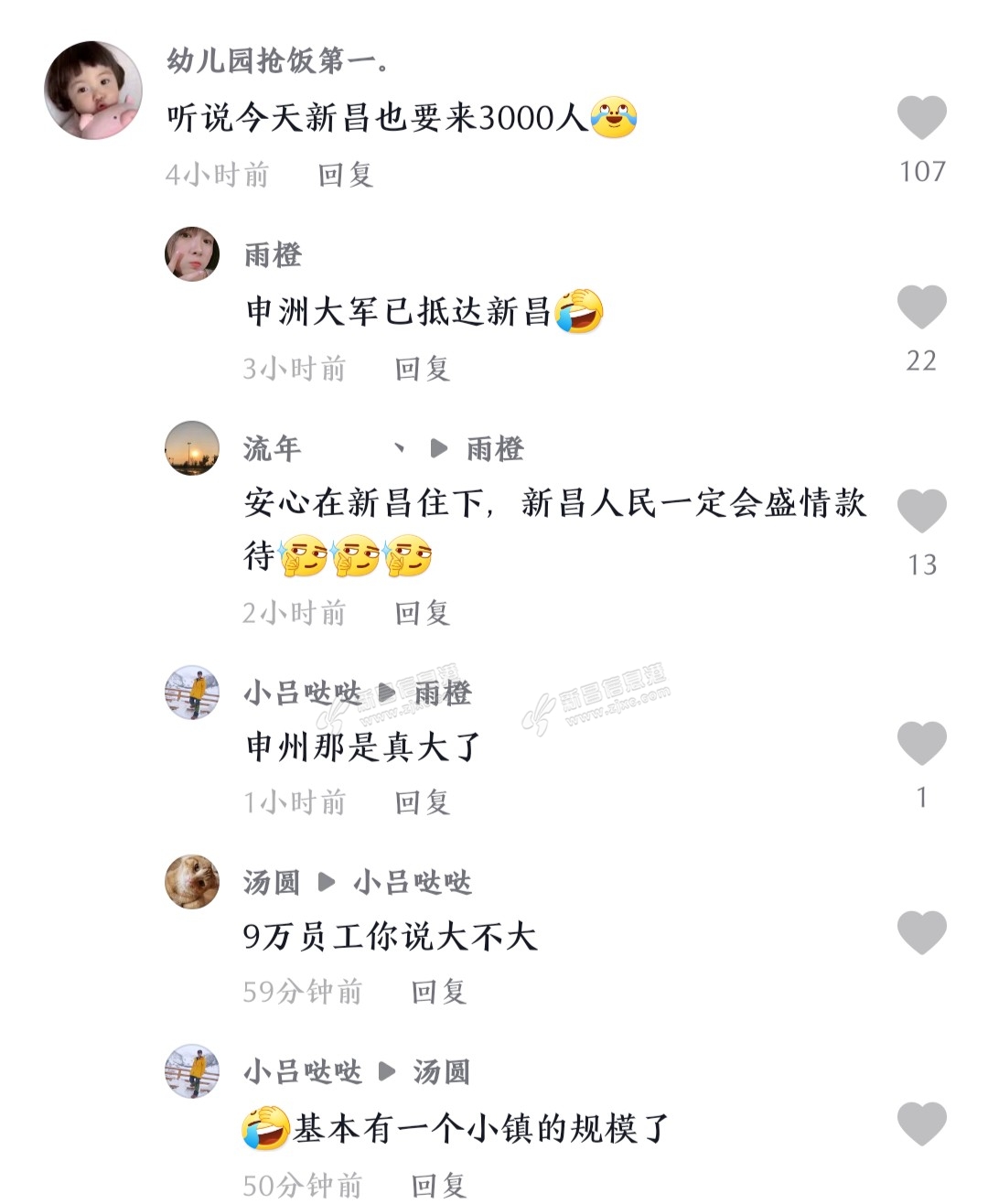
Task: Reply to 基本有一个小镇的规模了 comment
Action: [x=439, y=1186]
